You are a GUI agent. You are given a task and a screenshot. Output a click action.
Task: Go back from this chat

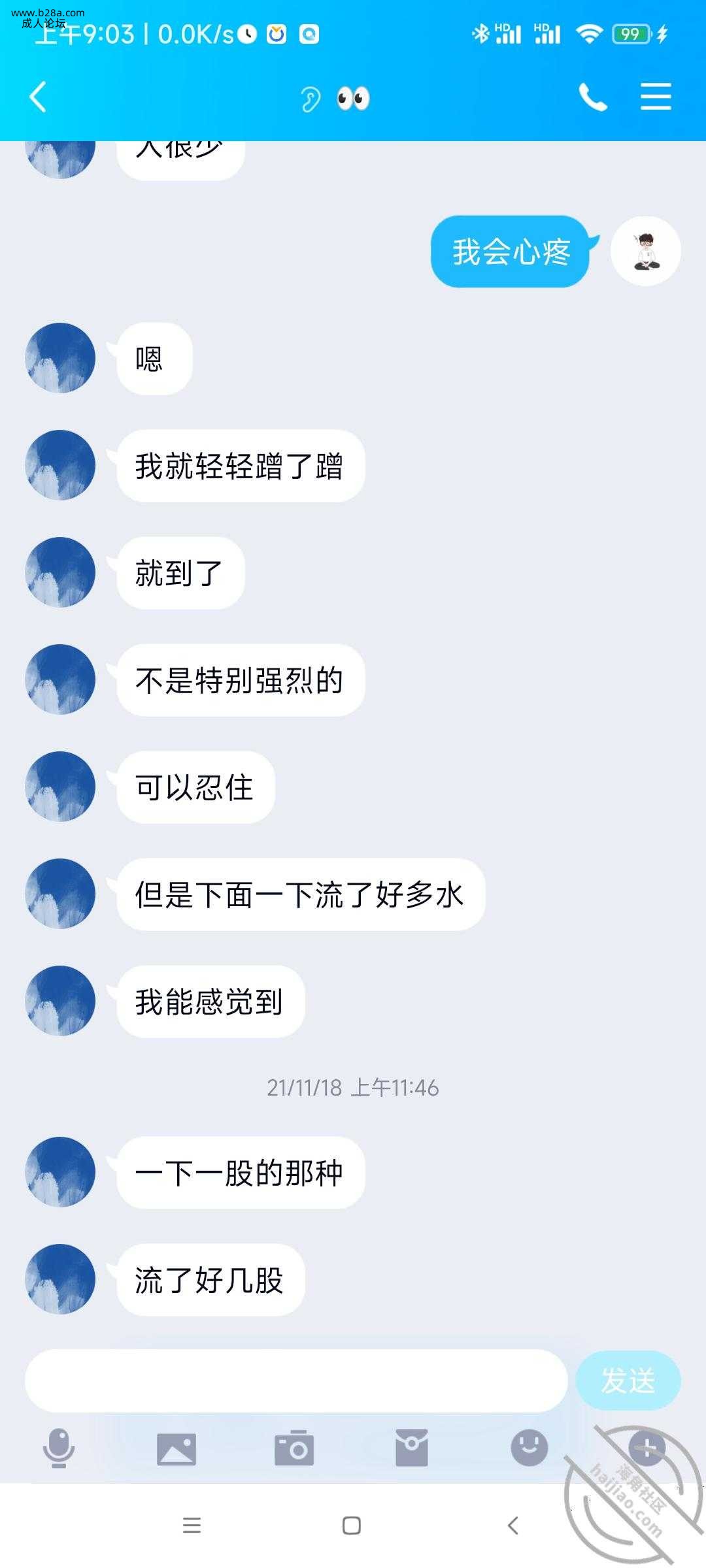click(38, 97)
